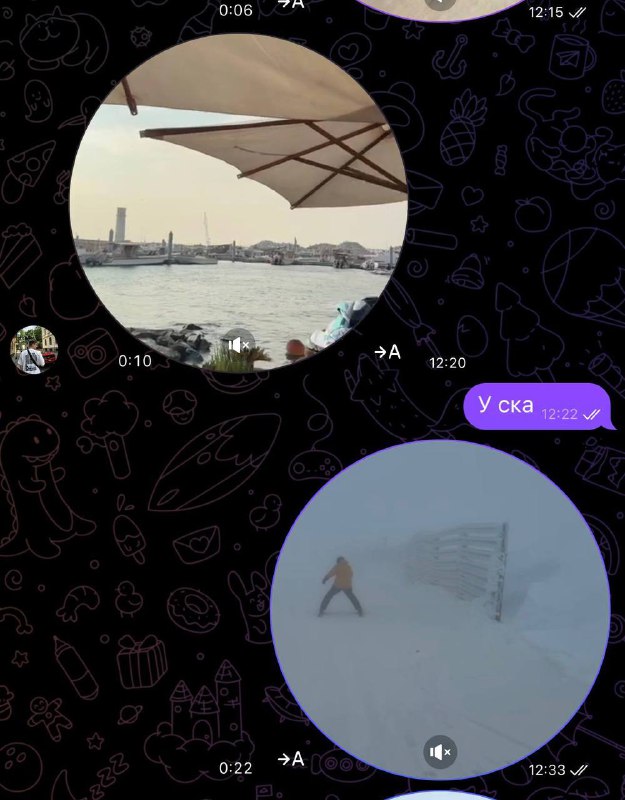The width and height of the screenshot is (625, 800).
Task: Play the round video of the harbor
Action: (238, 200)
